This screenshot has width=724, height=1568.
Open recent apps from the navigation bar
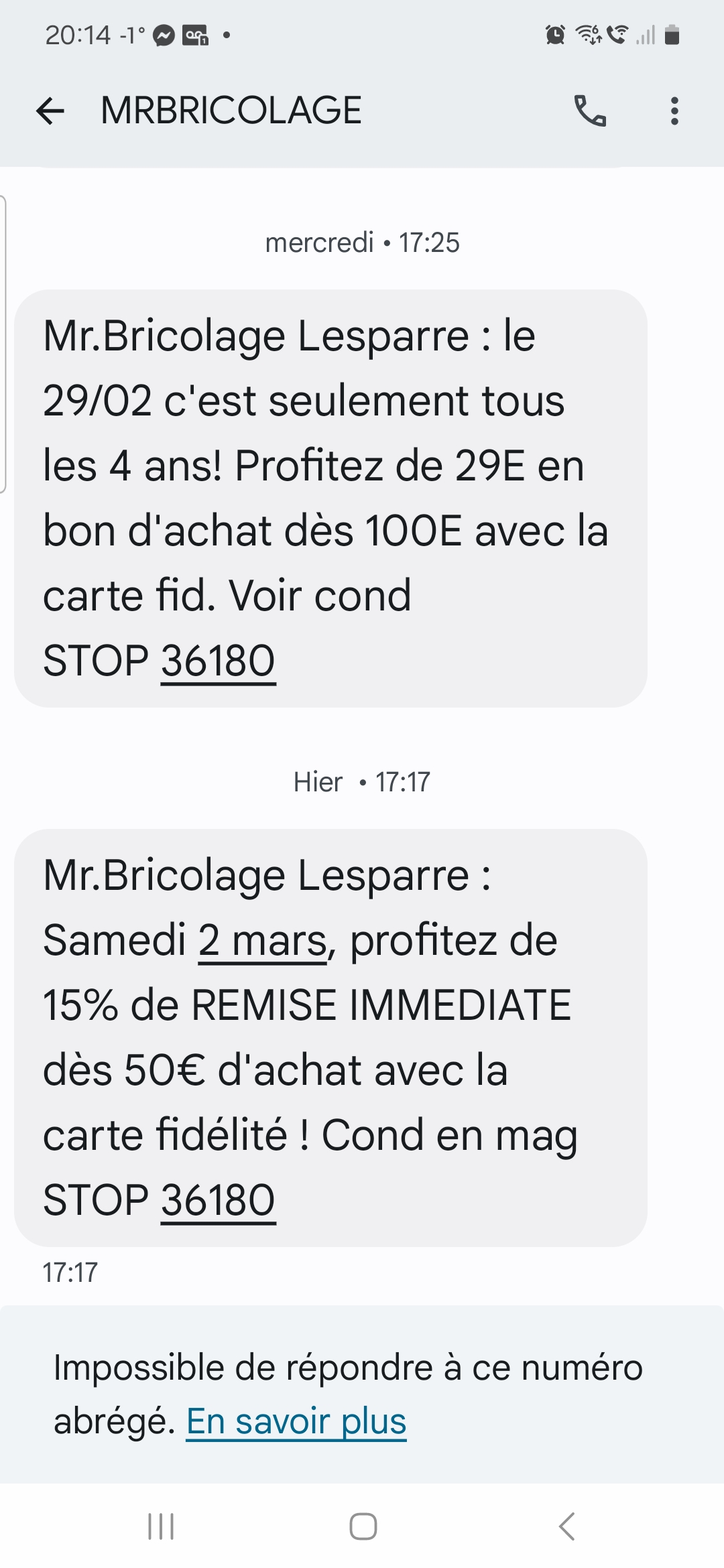point(161,1526)
